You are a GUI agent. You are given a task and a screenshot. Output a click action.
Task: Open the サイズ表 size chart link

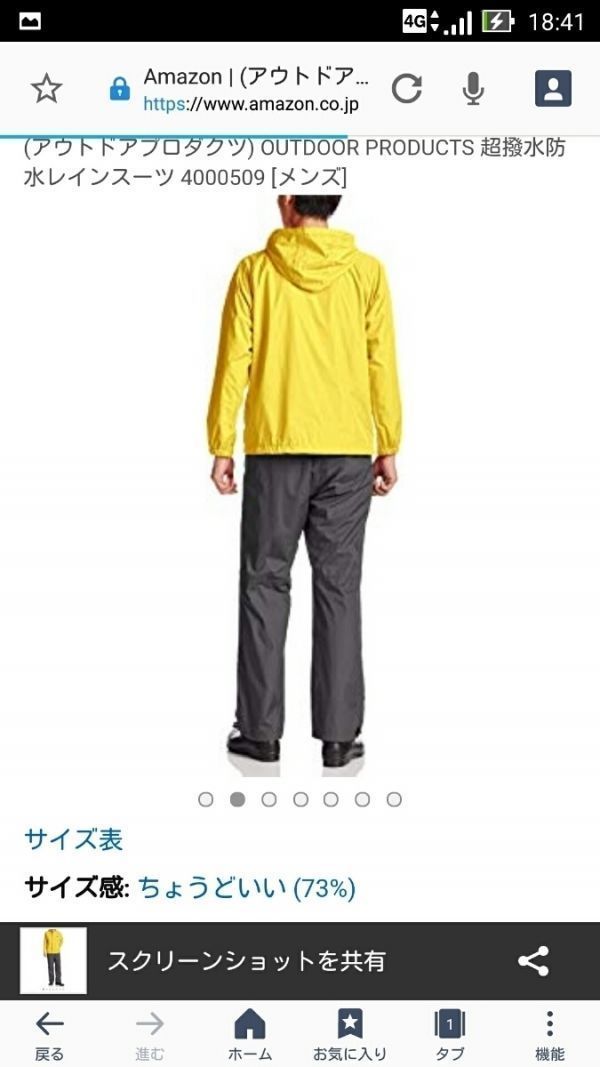pyautogui.click(x=73, y=839)
